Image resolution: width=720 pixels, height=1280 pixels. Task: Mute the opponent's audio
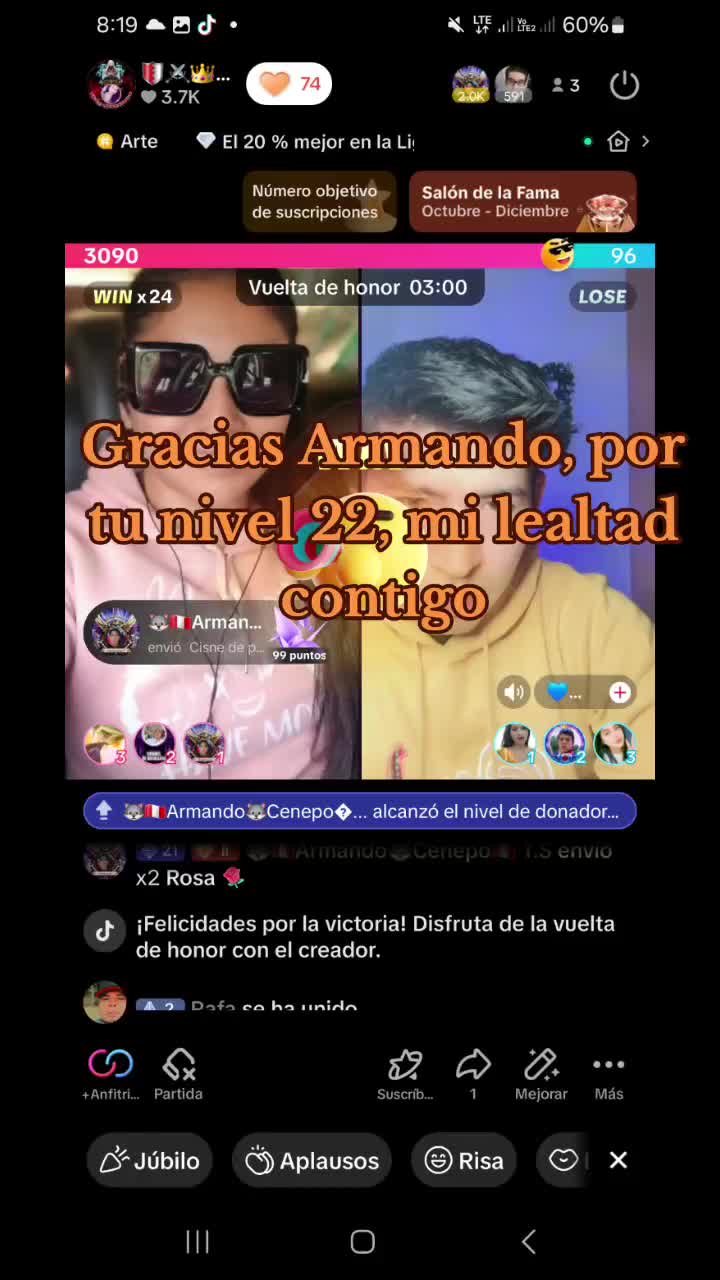pos(514,692)
